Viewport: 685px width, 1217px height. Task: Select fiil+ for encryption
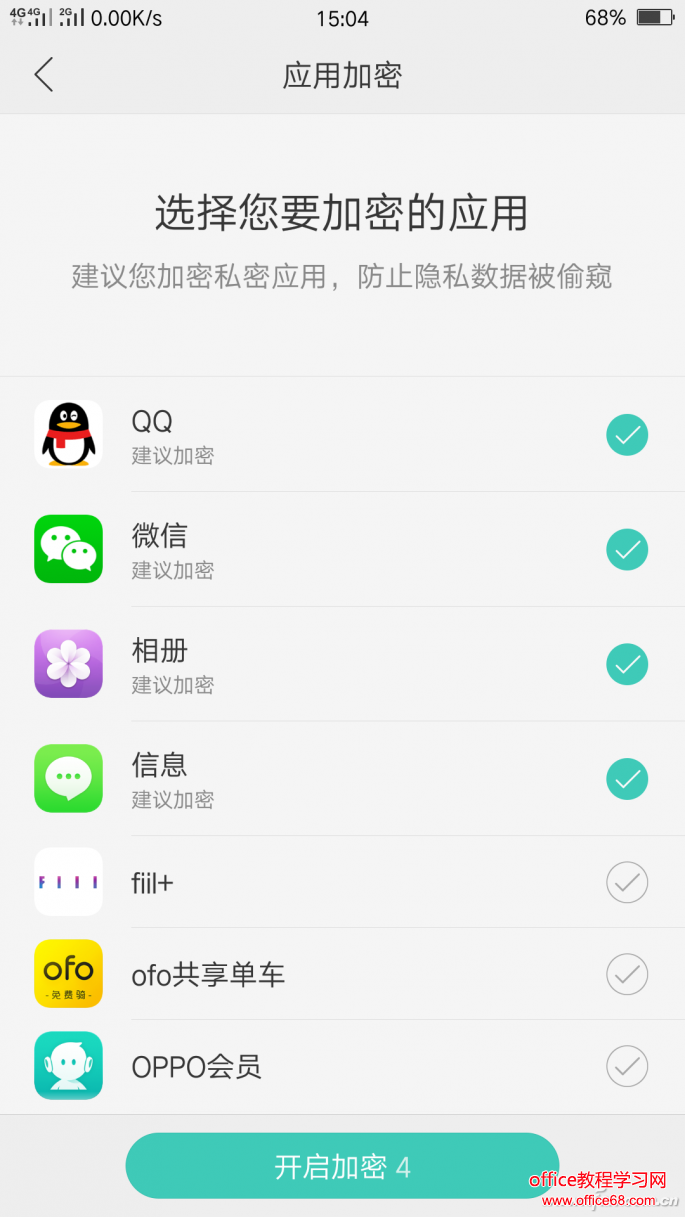[x=627, y=882]
